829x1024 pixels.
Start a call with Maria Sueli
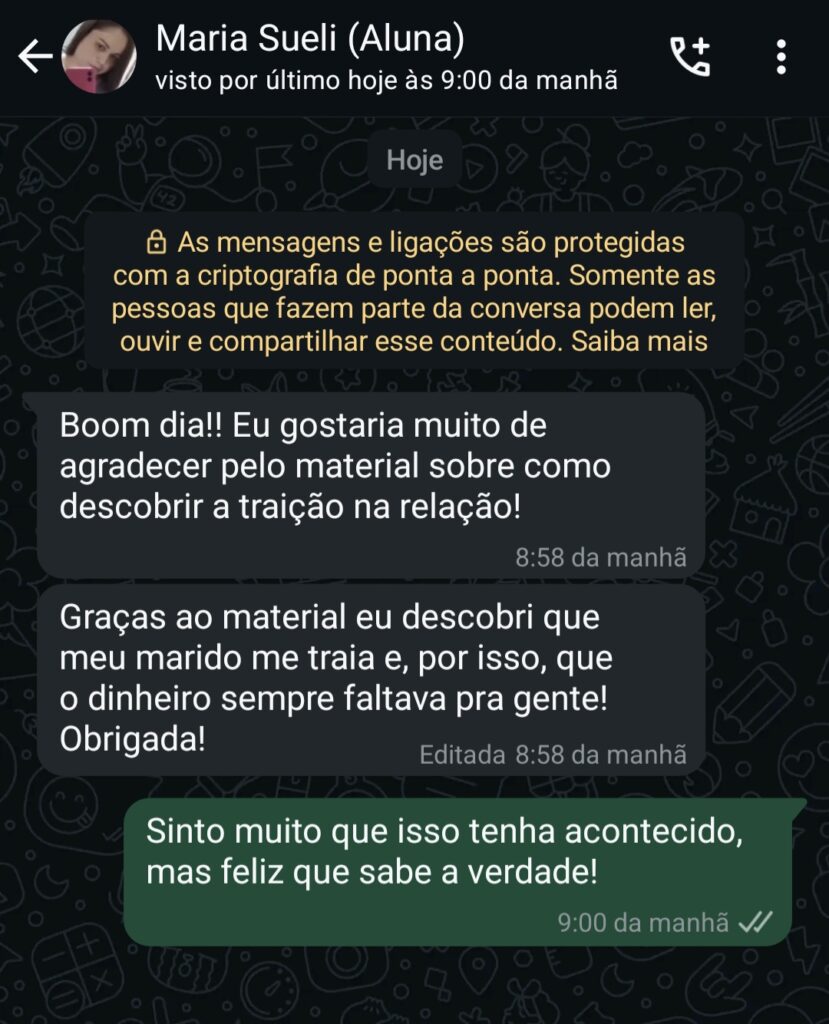689,57
